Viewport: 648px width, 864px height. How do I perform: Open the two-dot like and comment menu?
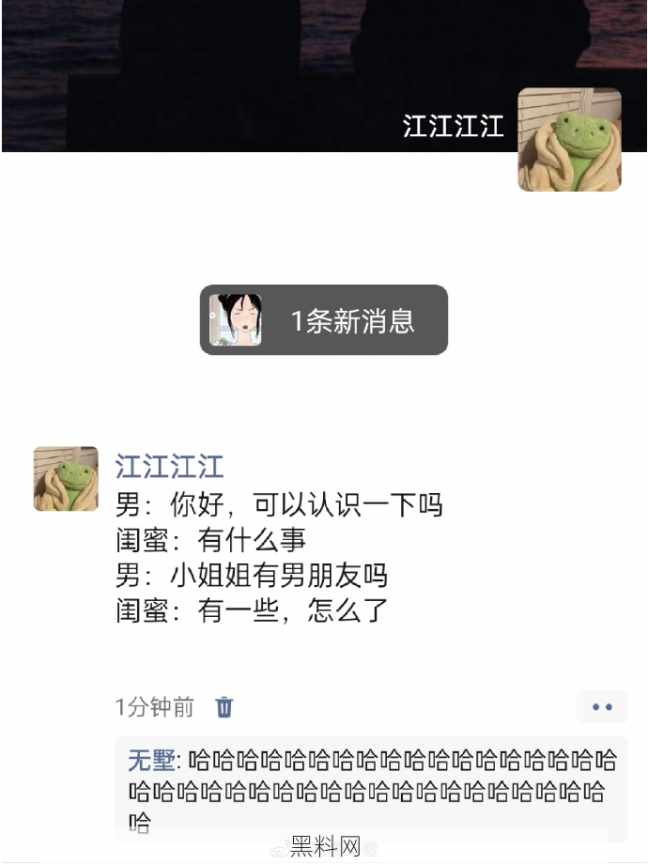(x=602, y=707)
